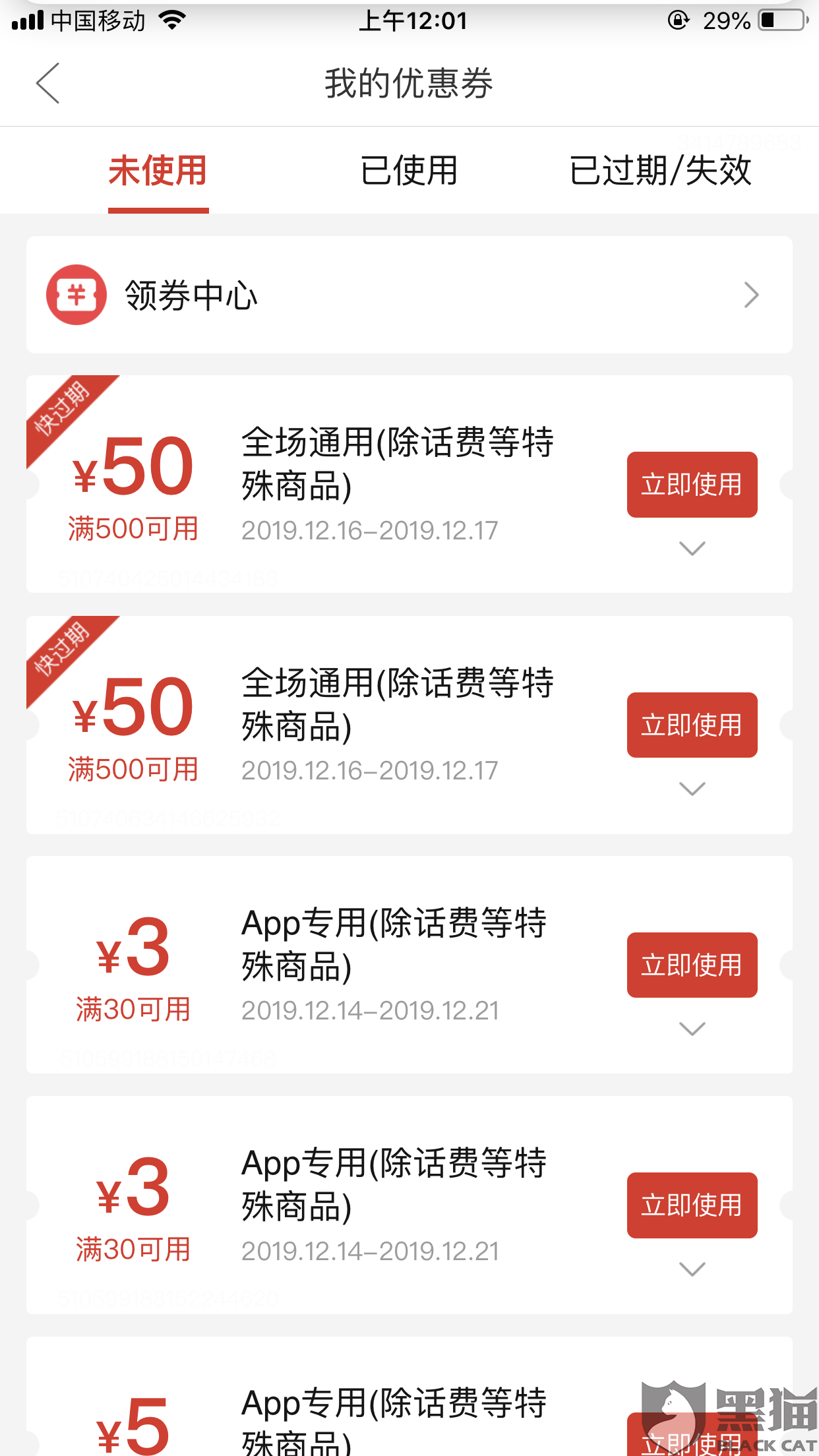The width and height of the screenshot is (819, 1456).
Task: Use the second ¥50 满500可用 coupon now
Action: (692, 725)
